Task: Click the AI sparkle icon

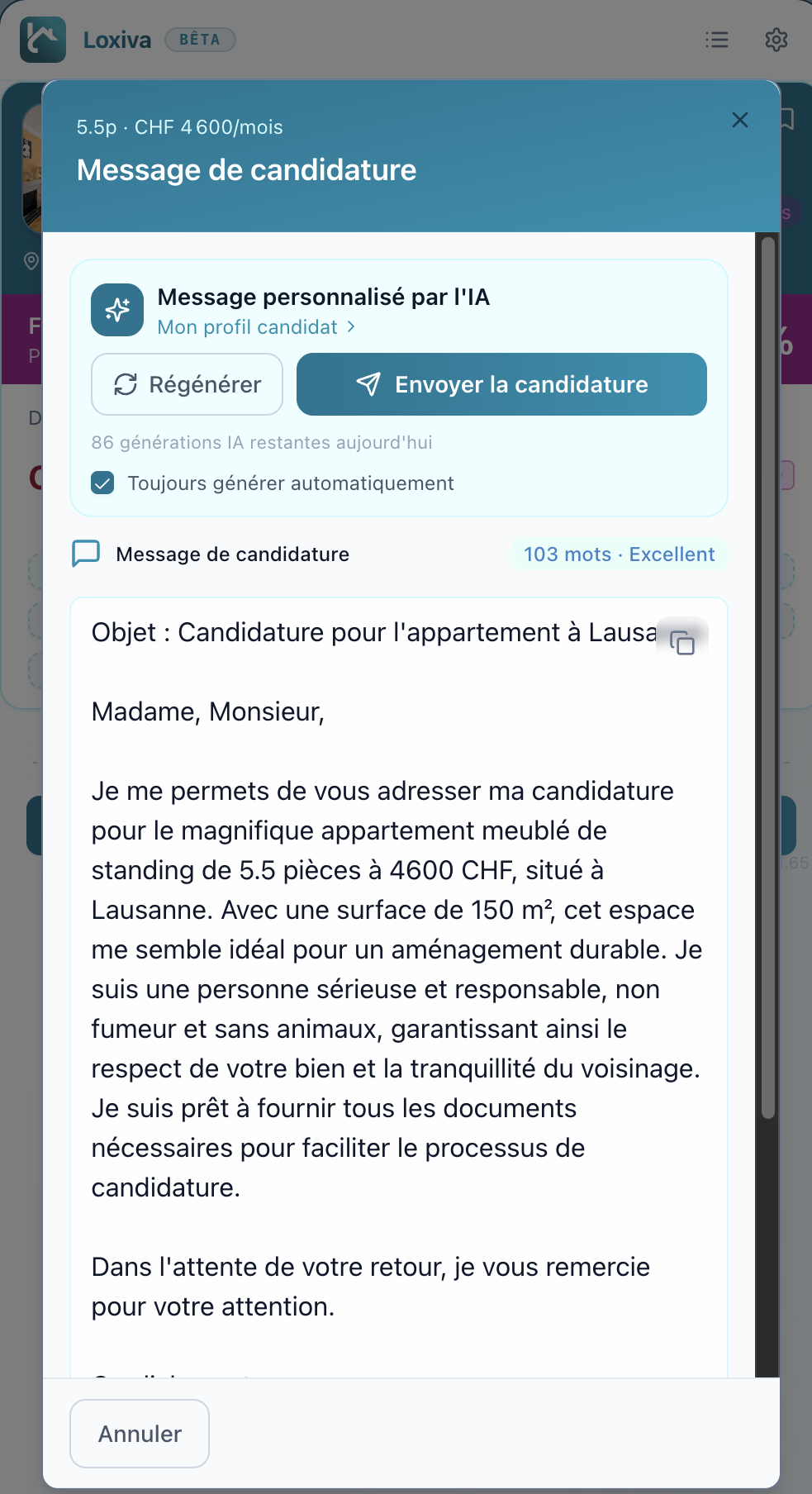Action: point(116,309)
